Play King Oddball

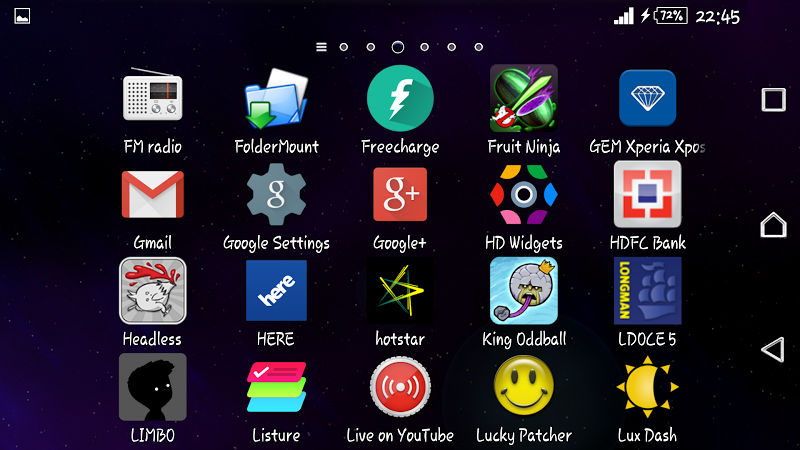[x=523, y=291]
